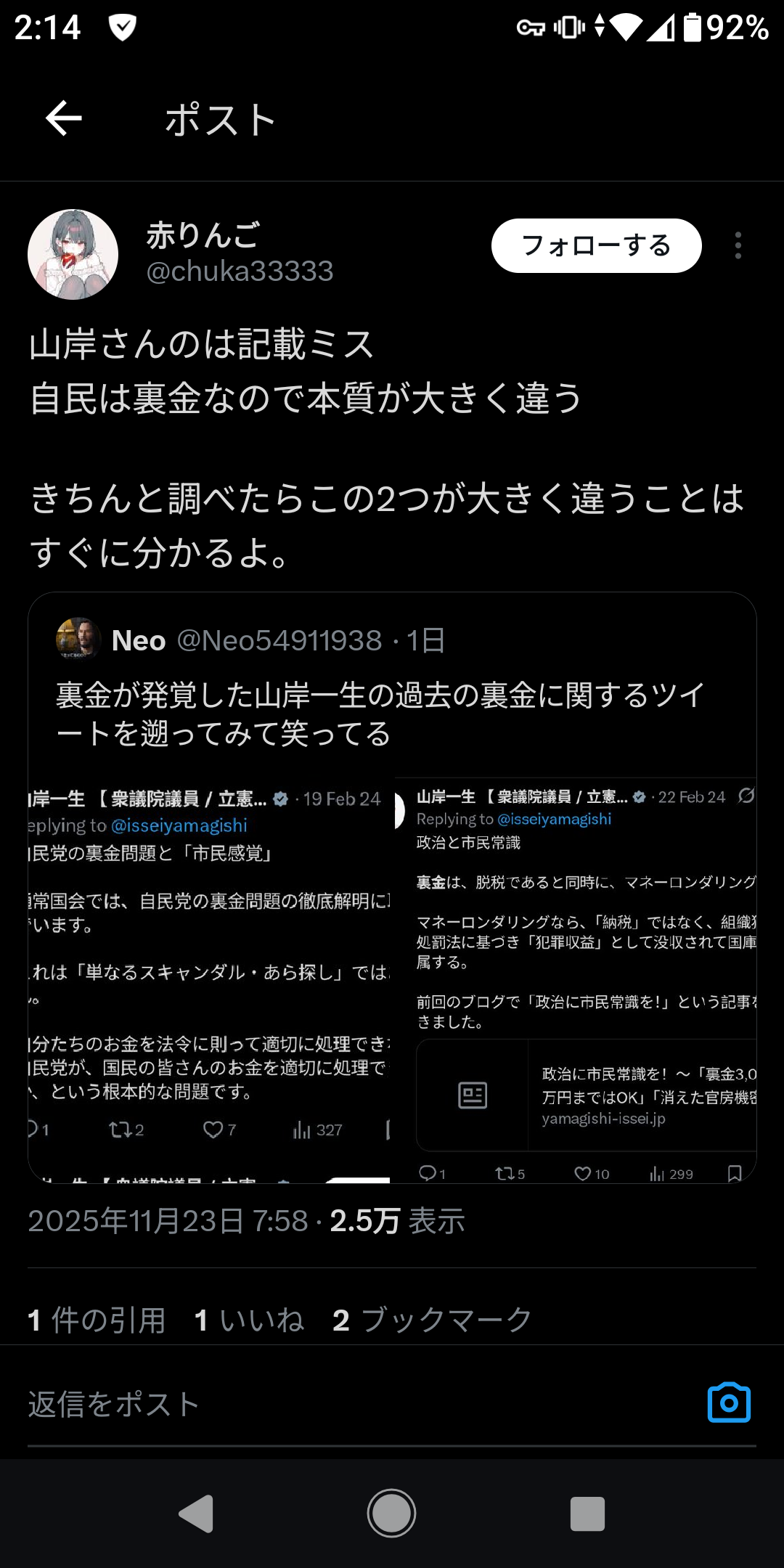Tap the フォローする button
Viewport: 784px width, 1568px height.
click(596, 246)
